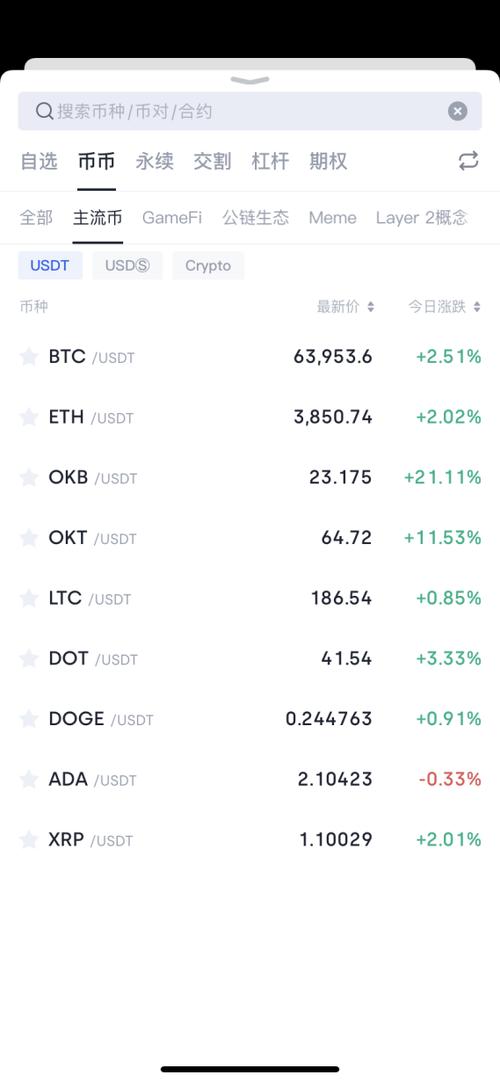
Task: Select the Crypto quote chip
Action: (208, 266)
